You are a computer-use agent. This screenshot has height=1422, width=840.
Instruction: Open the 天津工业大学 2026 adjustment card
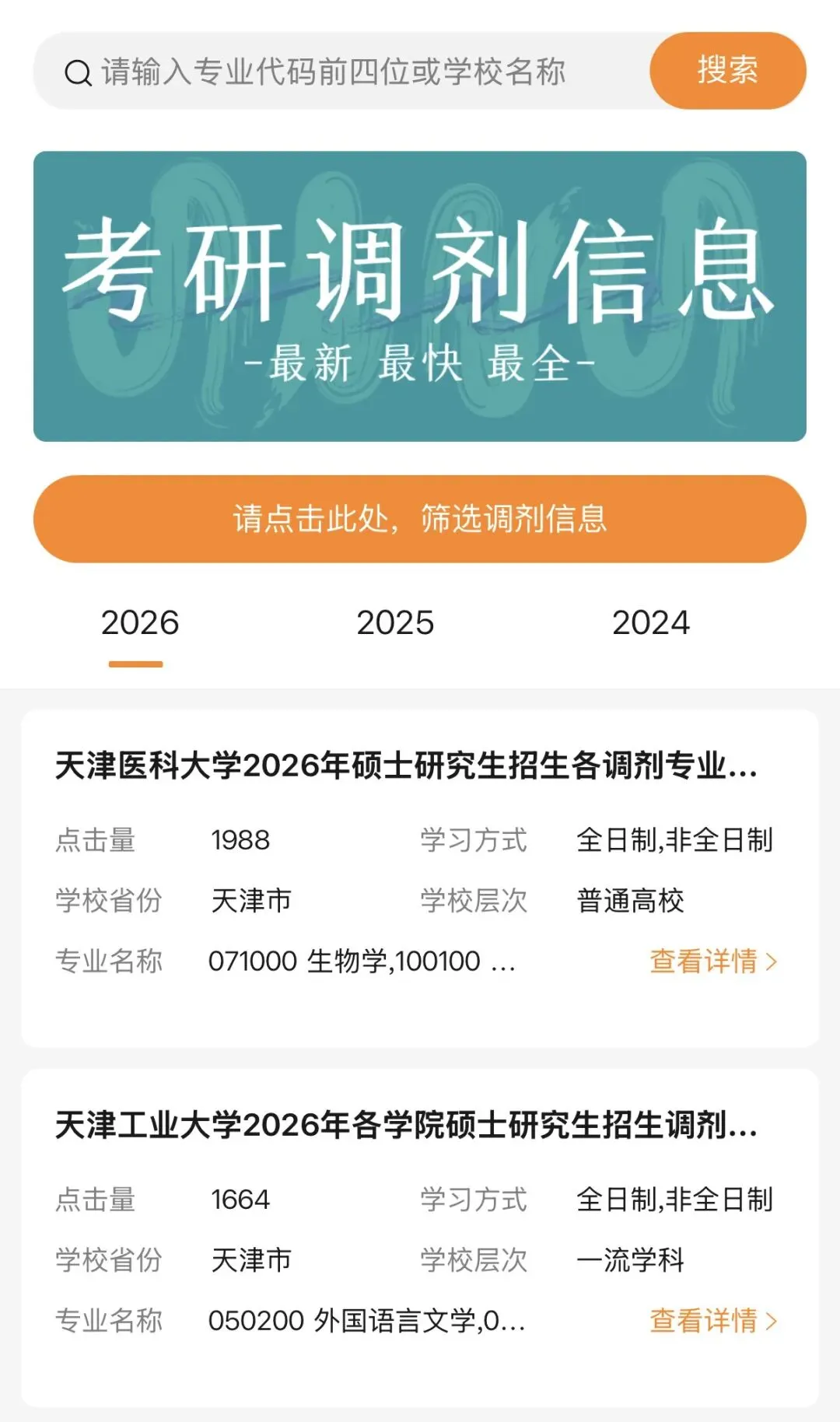point(420,1238)
